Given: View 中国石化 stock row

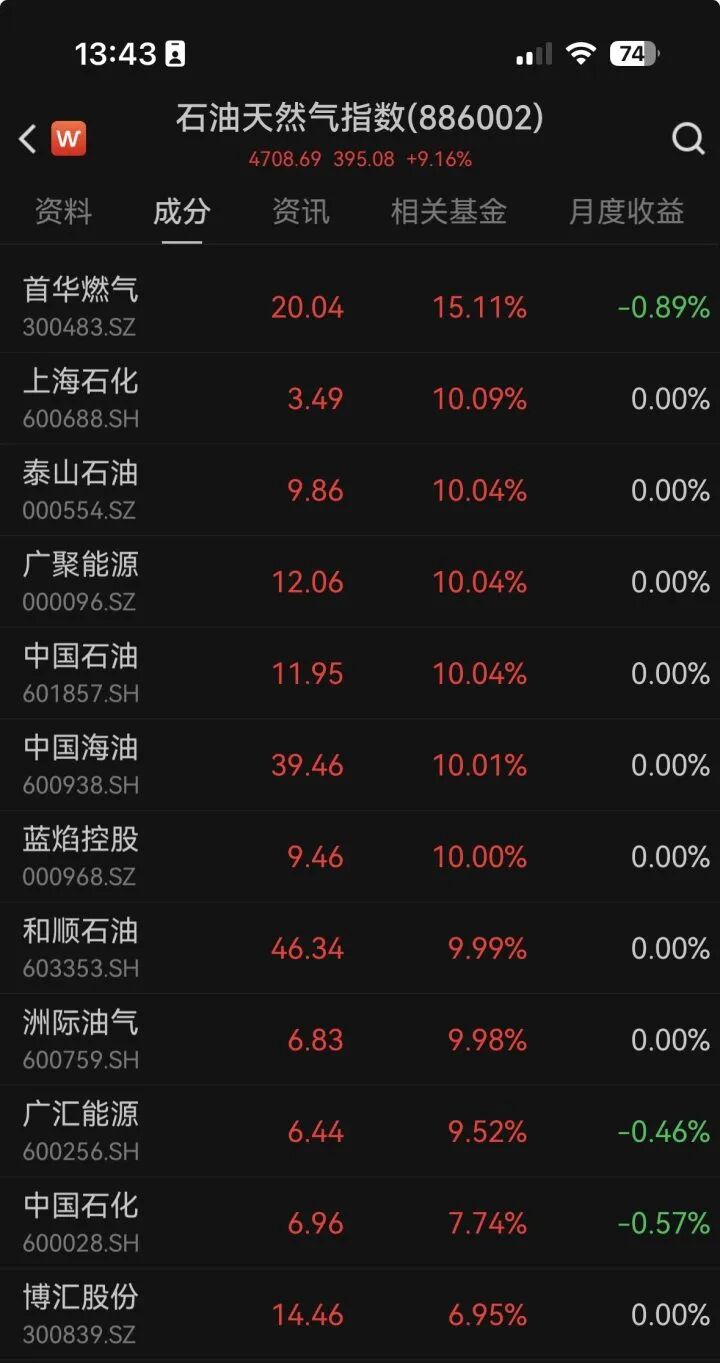Looking at the screenshot, I should point(81,1222).
